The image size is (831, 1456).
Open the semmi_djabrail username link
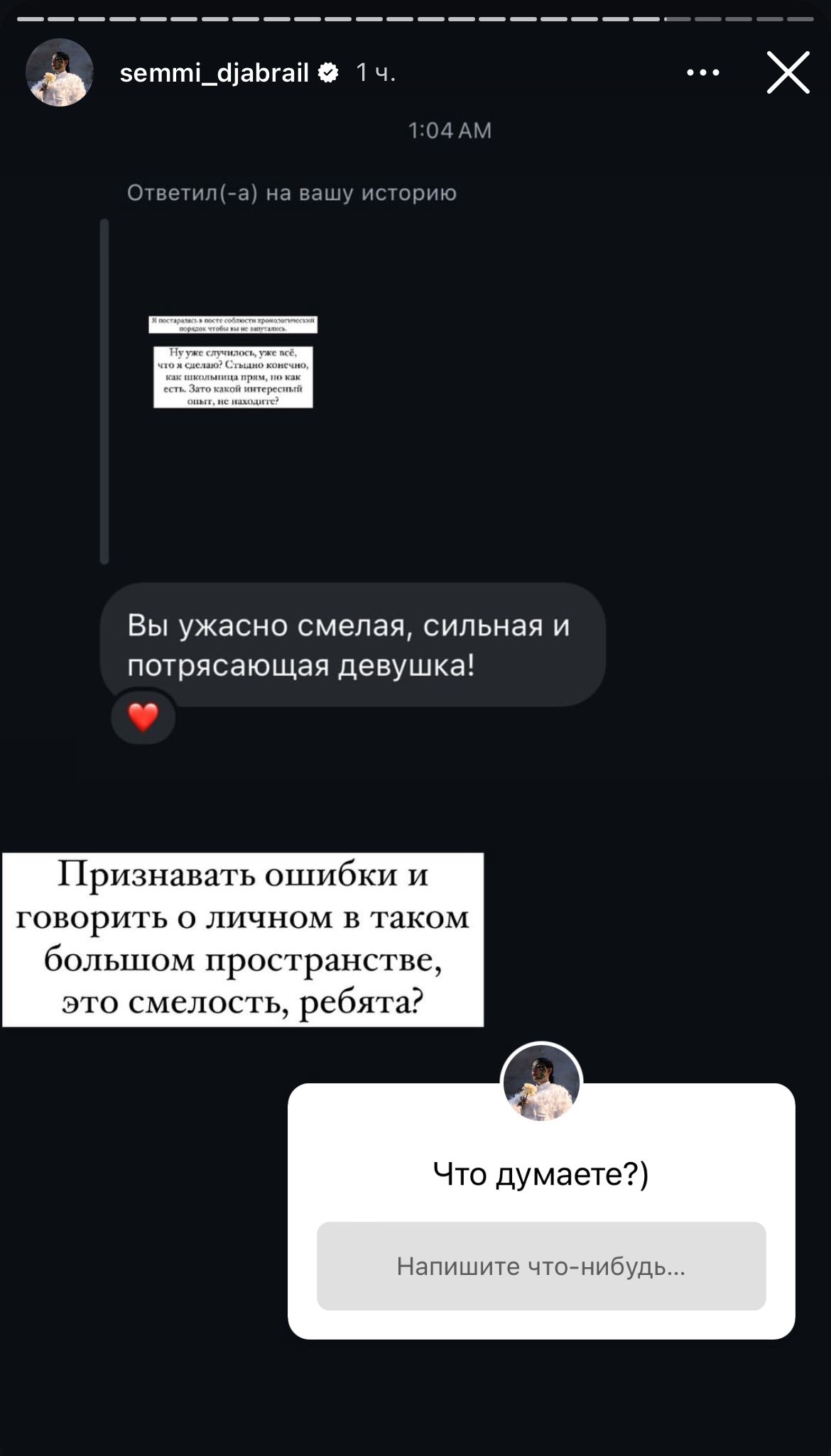(x=214, y=72)
